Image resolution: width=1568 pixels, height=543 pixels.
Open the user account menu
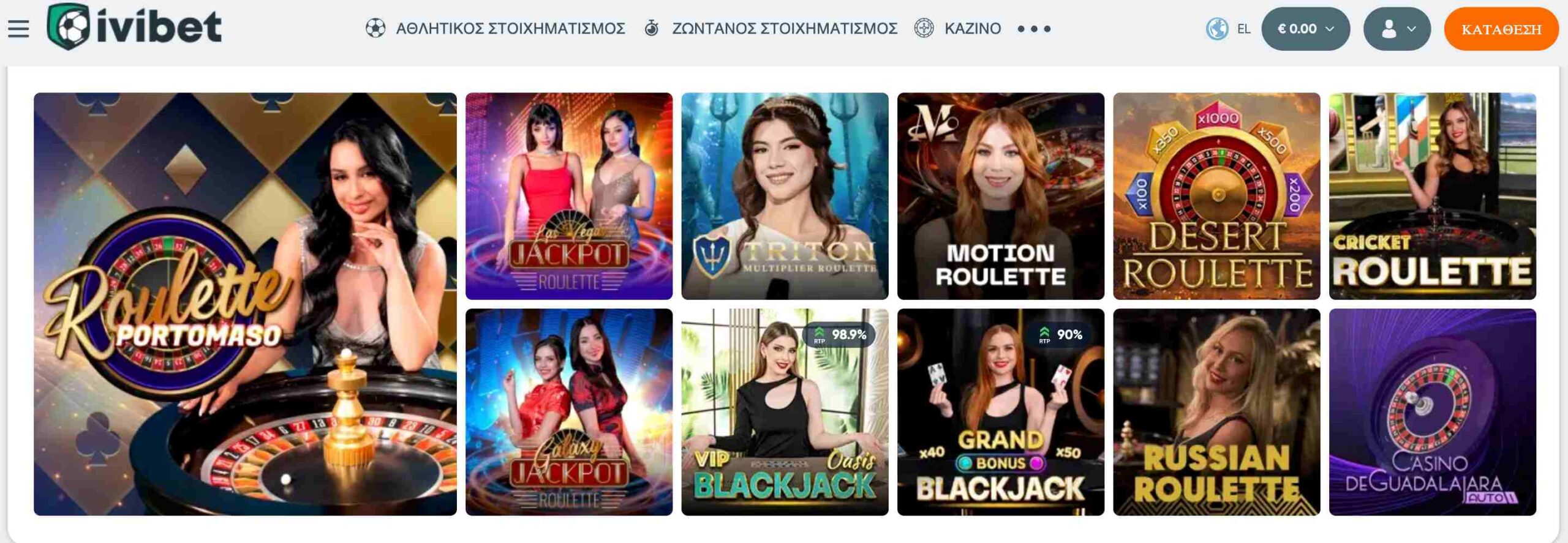[x=1396, y=29]
